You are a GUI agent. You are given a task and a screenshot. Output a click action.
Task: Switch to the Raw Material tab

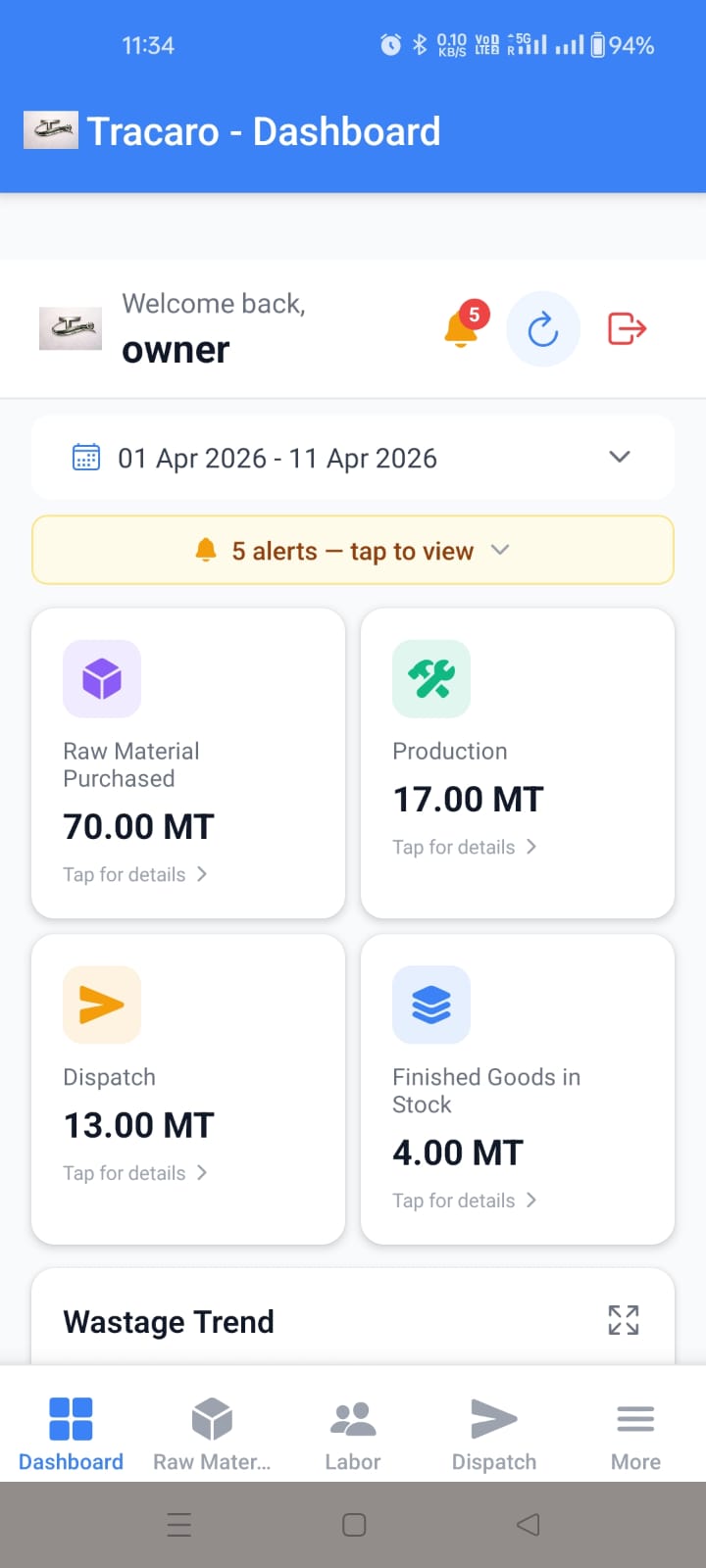tap(211, 1431)
